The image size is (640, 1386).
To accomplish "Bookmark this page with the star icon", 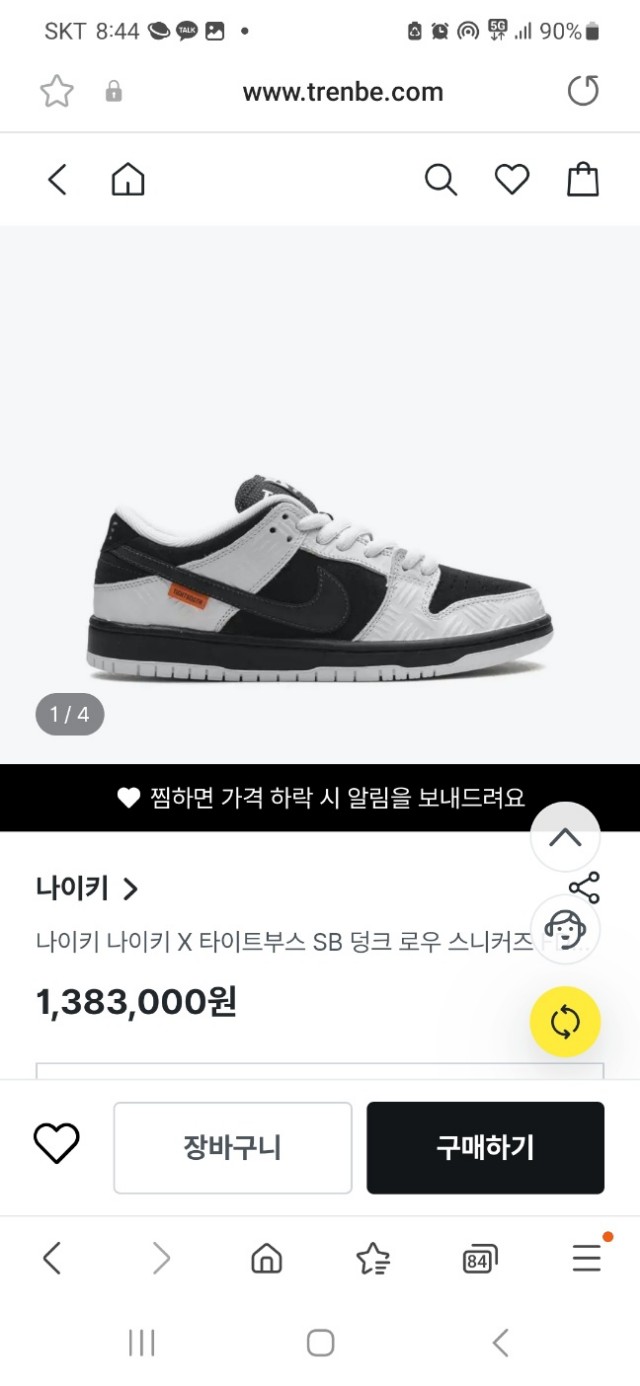I will point(57,92).
